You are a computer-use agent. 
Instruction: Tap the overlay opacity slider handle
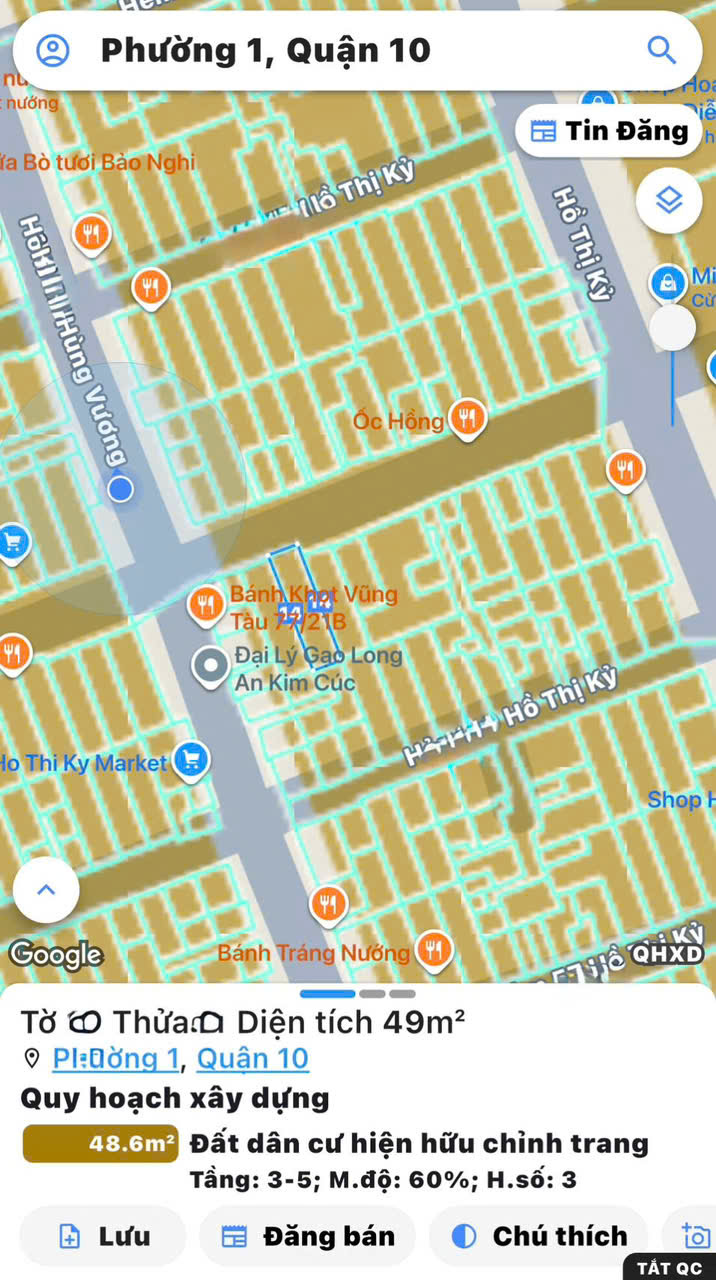click(673, 327)
